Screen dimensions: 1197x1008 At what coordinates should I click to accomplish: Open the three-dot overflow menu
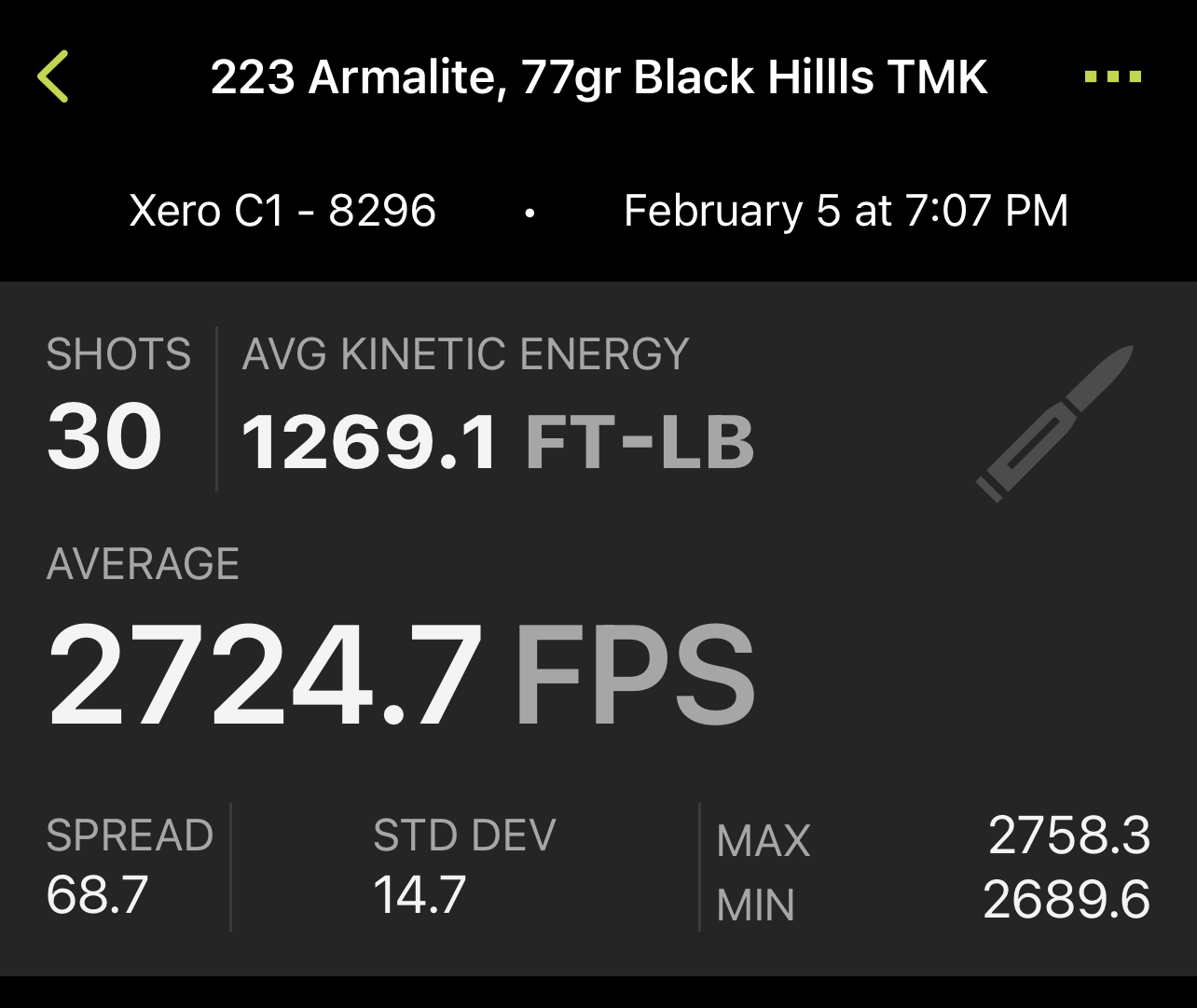coord(1113,76)
